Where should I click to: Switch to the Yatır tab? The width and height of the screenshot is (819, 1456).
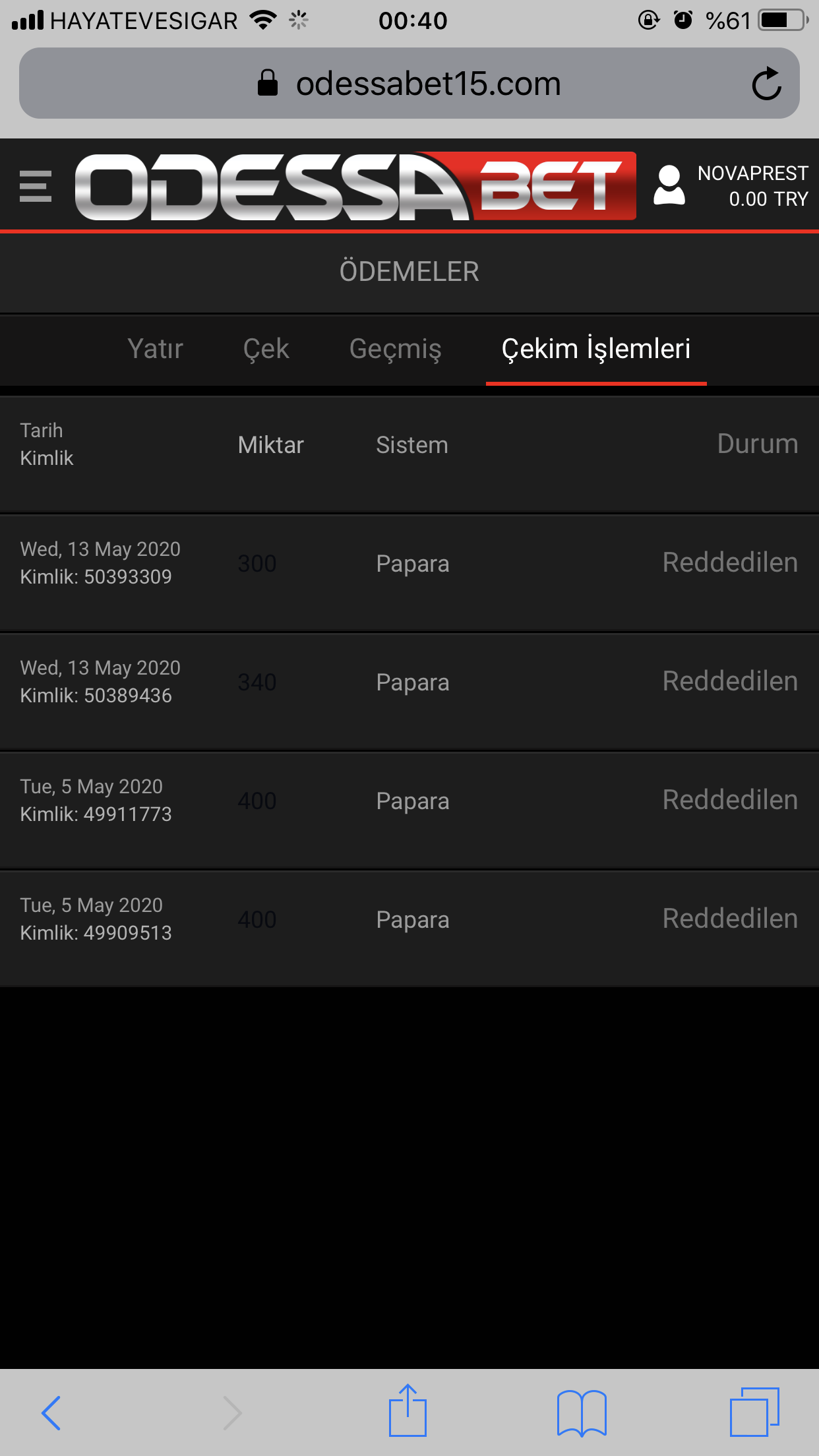(x=155, y=349)
